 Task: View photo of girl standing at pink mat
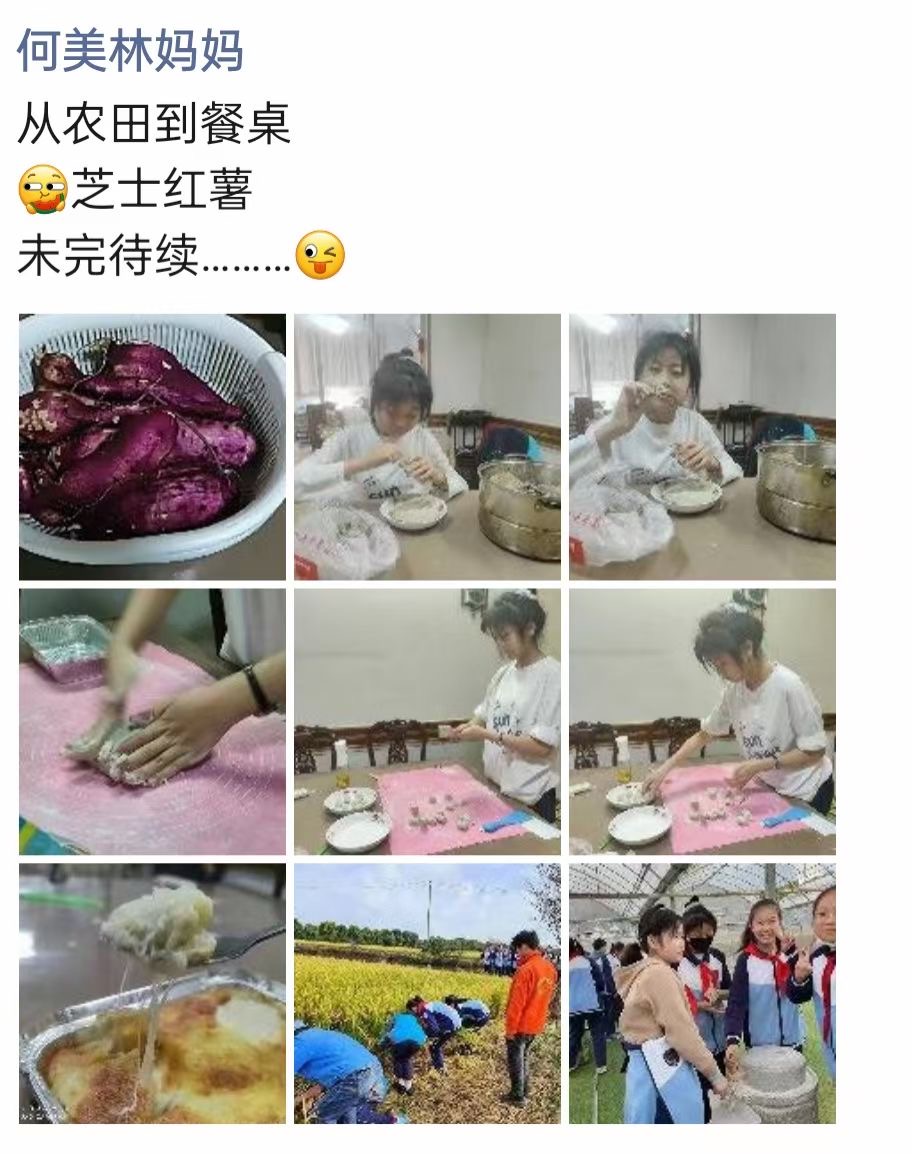pyautogui.click(x=427, y=721)
